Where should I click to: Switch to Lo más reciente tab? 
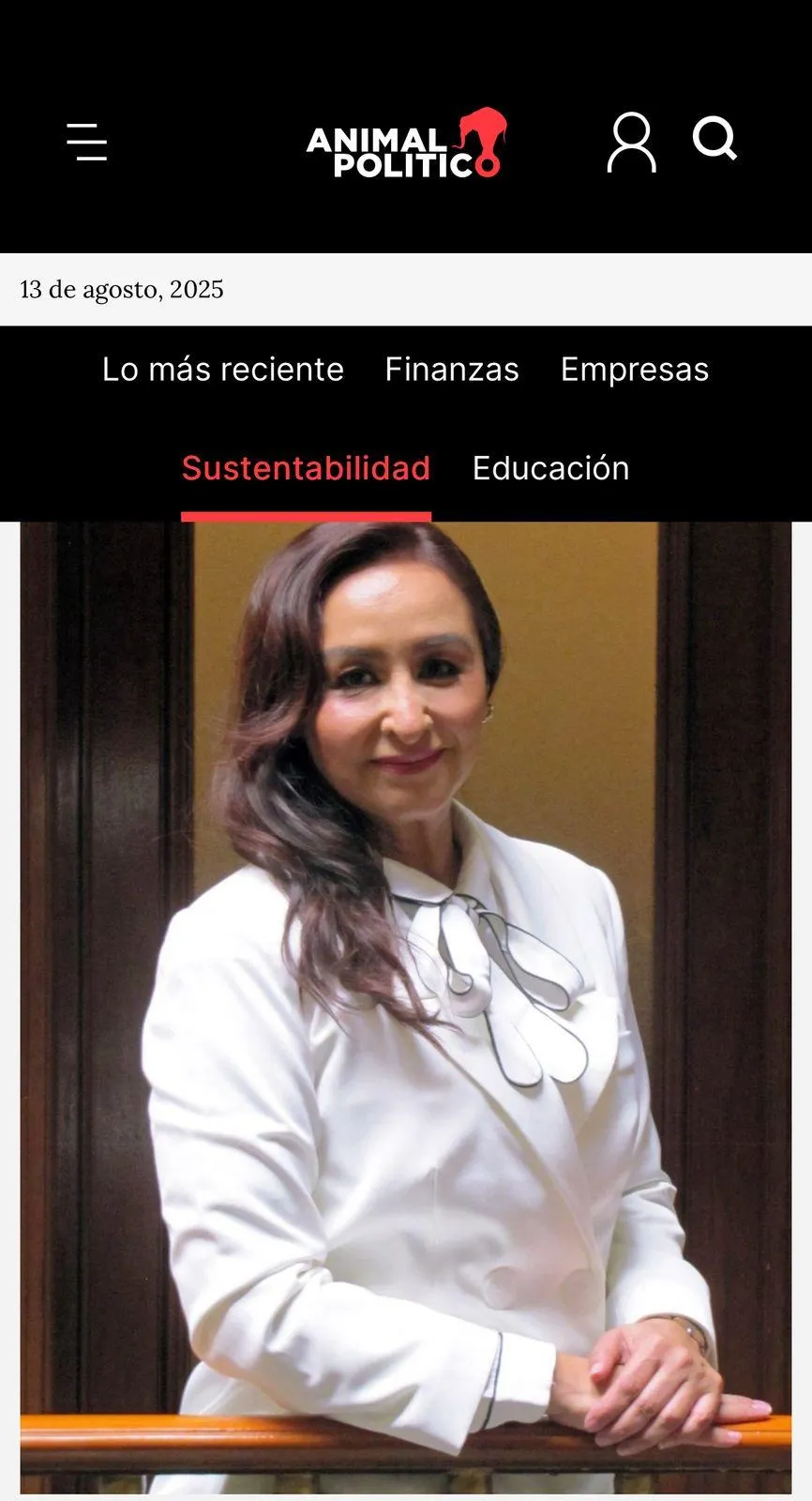[223, 370]
